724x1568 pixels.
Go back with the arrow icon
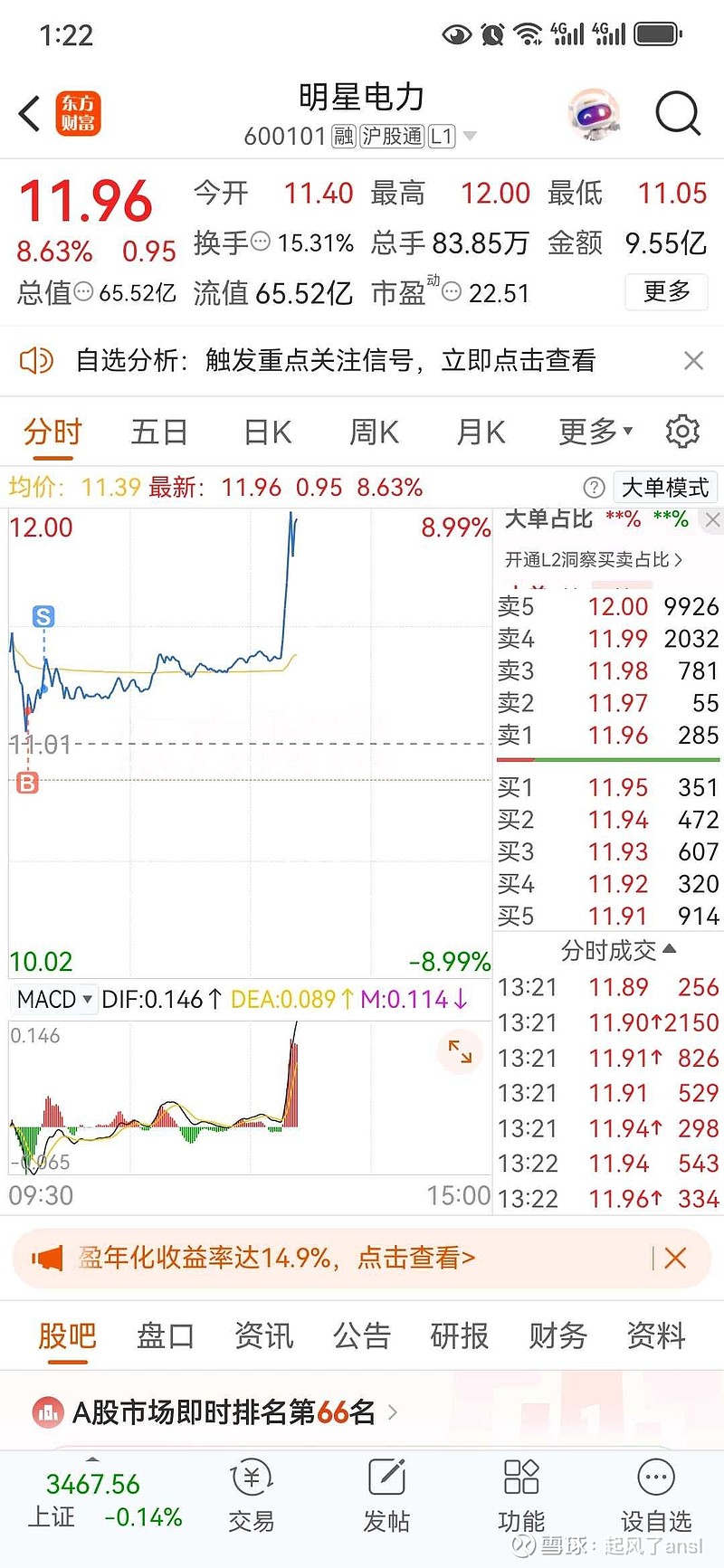(x=30, y=114)
